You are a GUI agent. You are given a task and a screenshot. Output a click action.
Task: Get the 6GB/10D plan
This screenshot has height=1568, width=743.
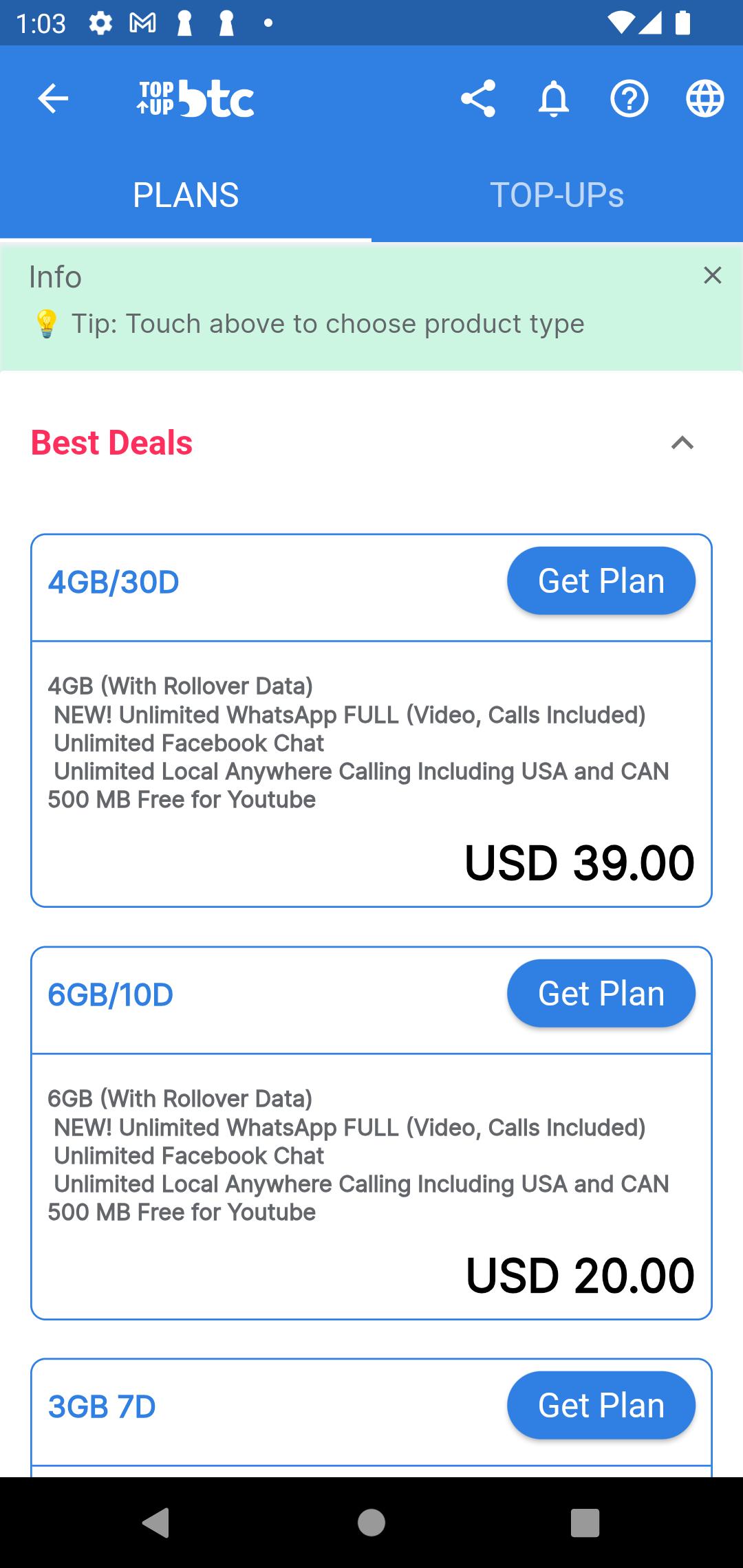click(601, 994)
